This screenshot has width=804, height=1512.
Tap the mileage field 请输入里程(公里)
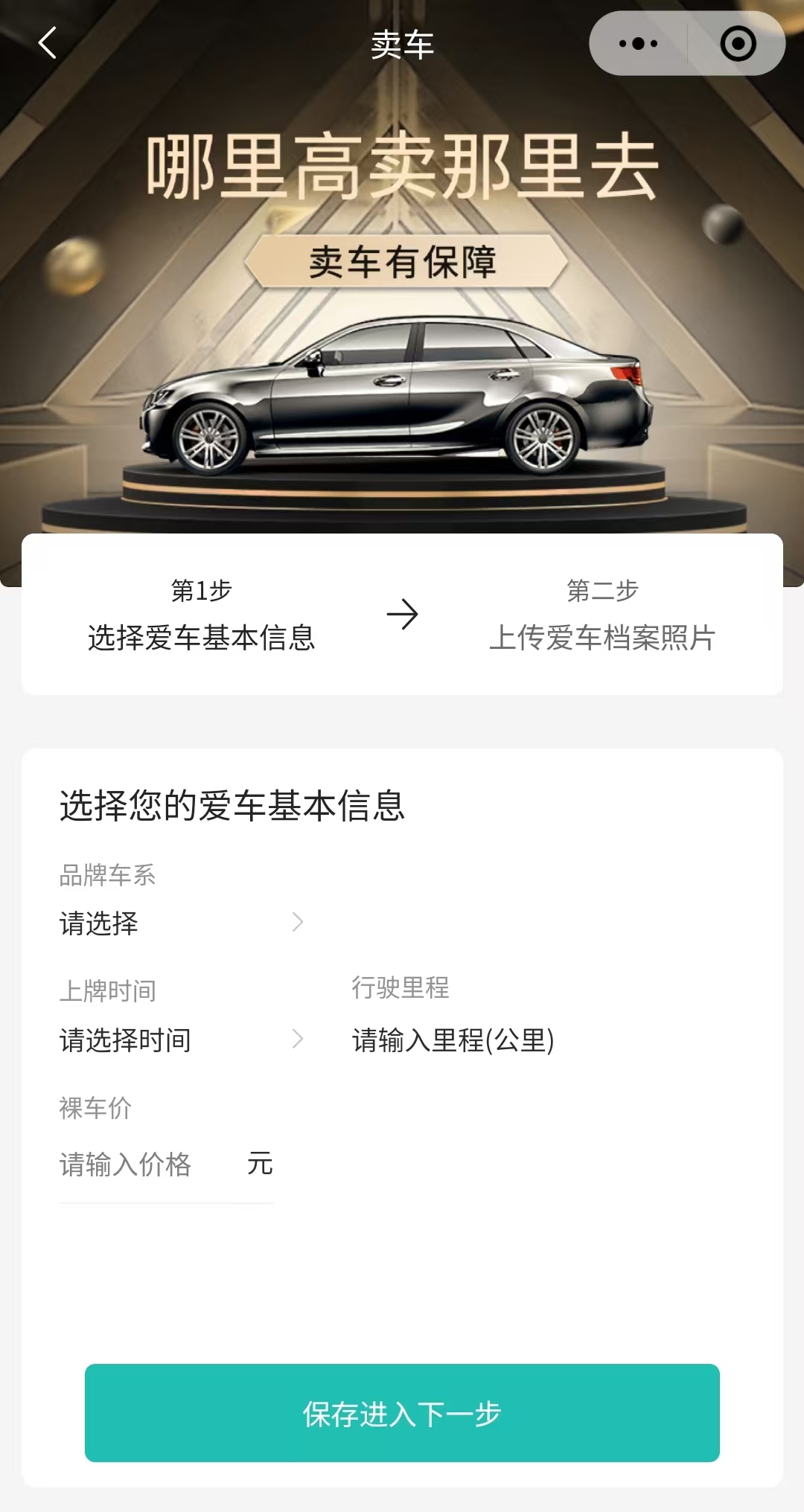click(x=453, y=1039)
